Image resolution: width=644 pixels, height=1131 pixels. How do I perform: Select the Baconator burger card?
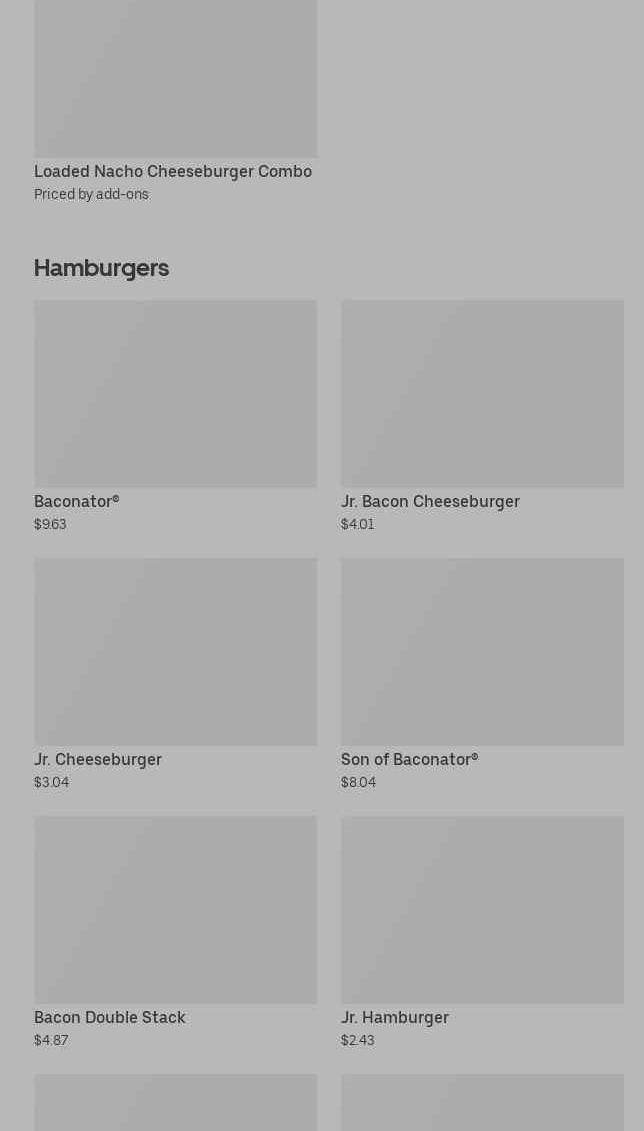click(x=175, y=416)
